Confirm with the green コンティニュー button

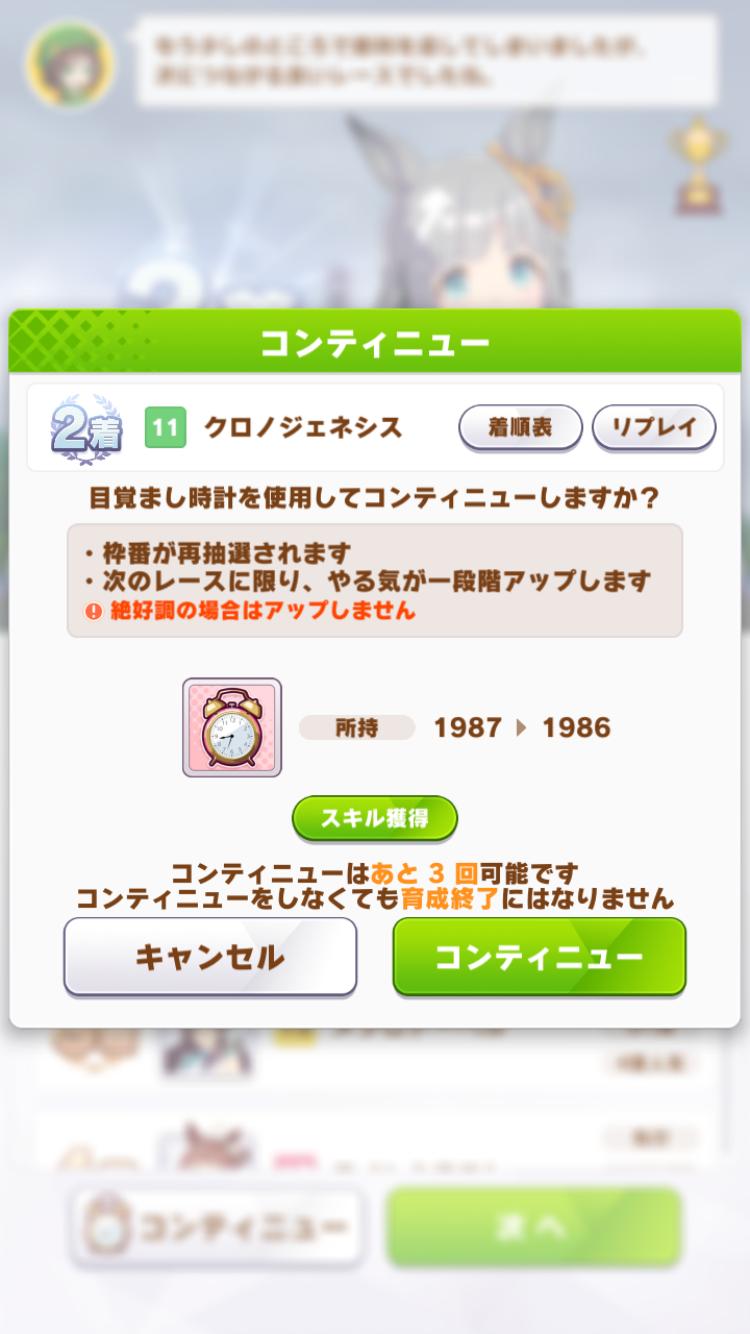[539, 957]
